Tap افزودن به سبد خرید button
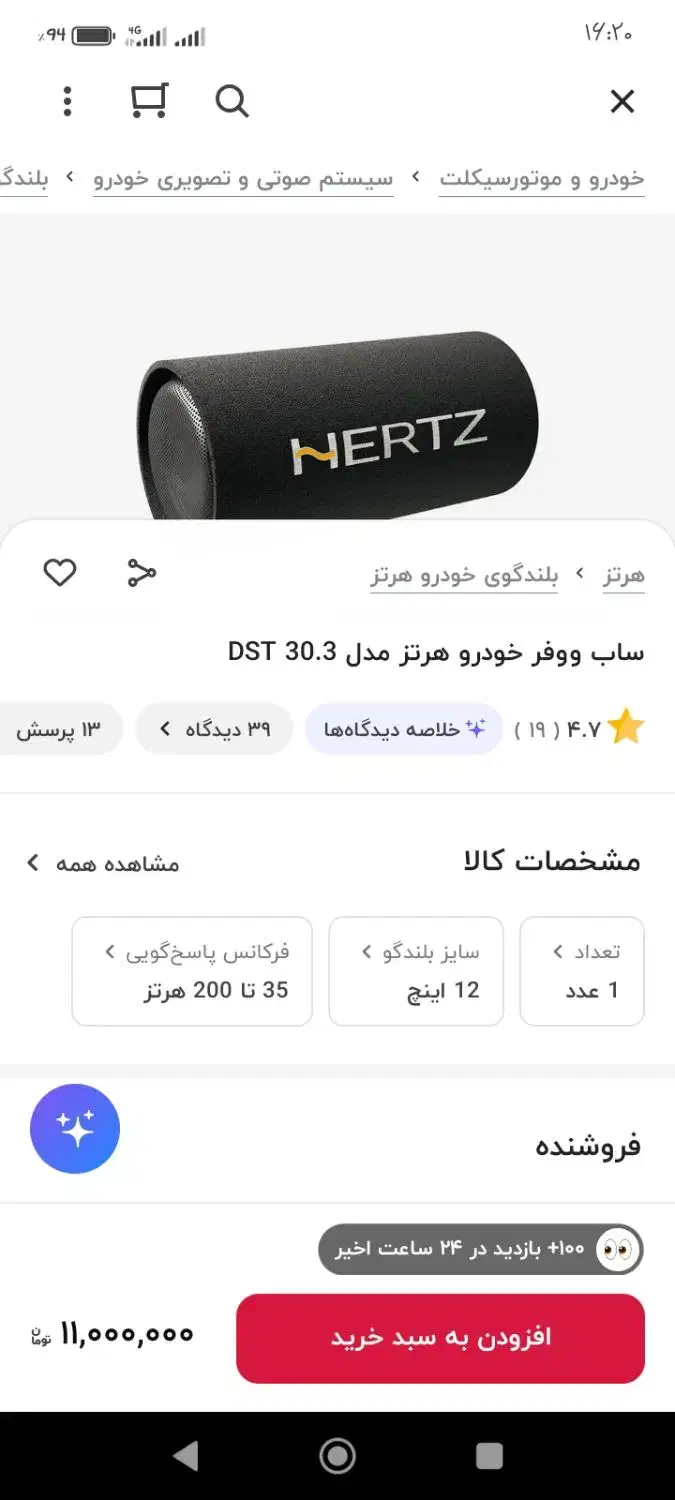 [440, 1338]
